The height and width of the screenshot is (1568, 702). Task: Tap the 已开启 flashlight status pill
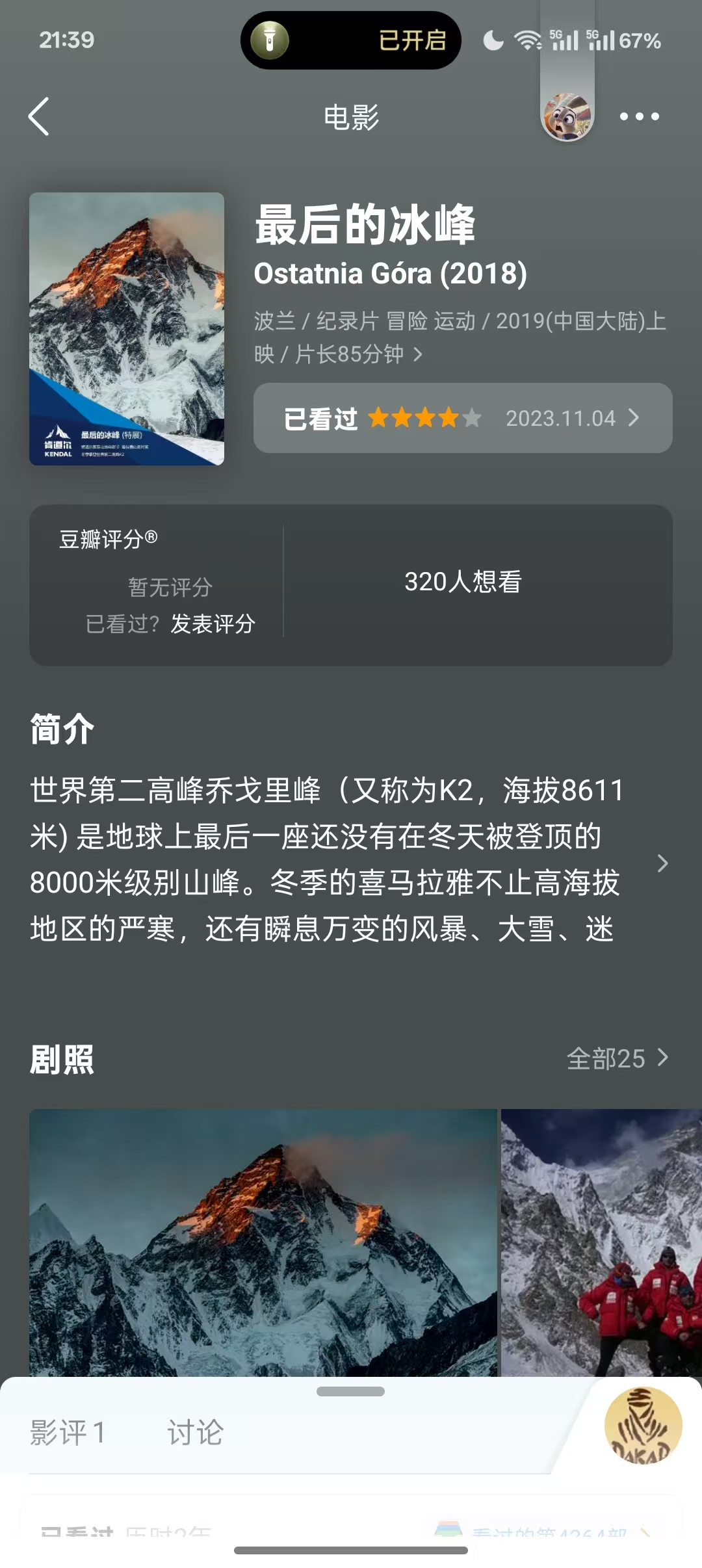(351, 40)
